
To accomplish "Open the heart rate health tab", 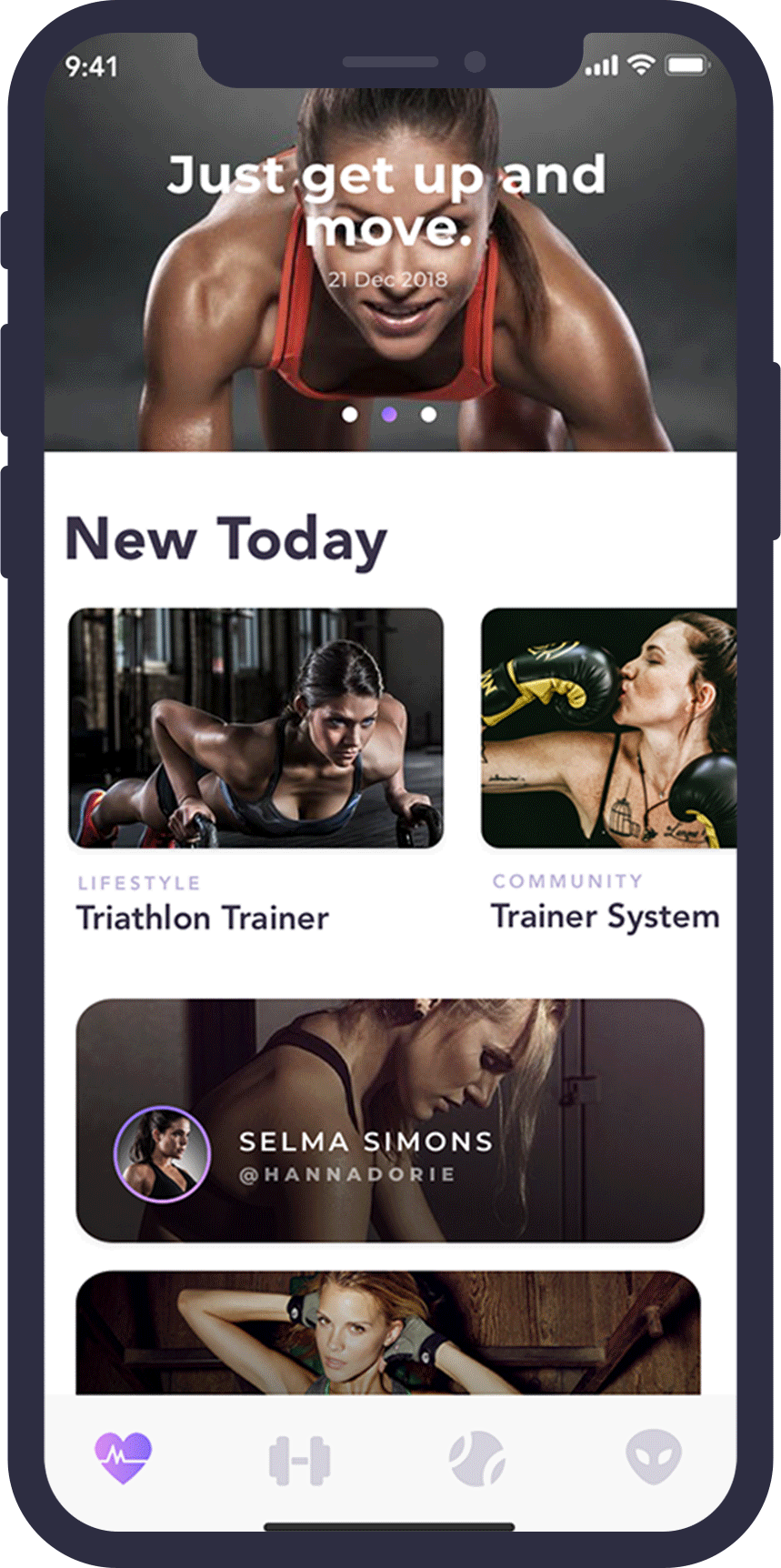I will tap(124, 1458).
